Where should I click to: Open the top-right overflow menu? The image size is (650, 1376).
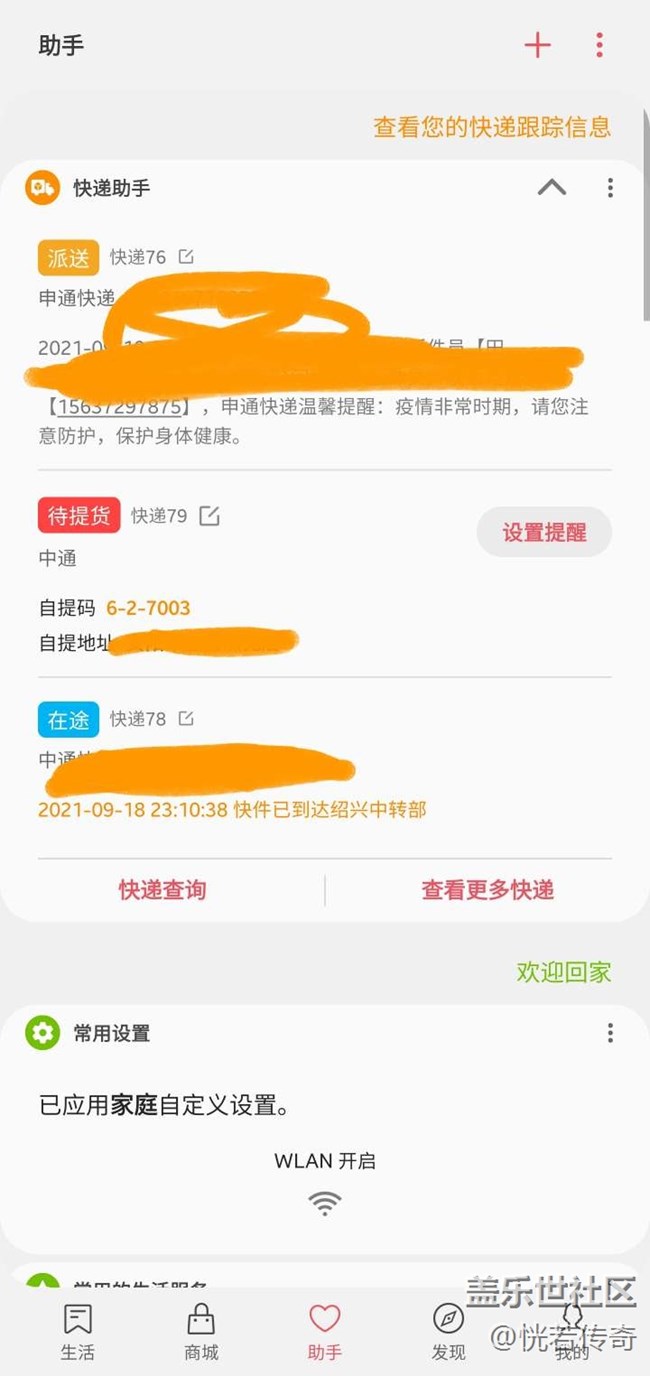click(599, 45)
